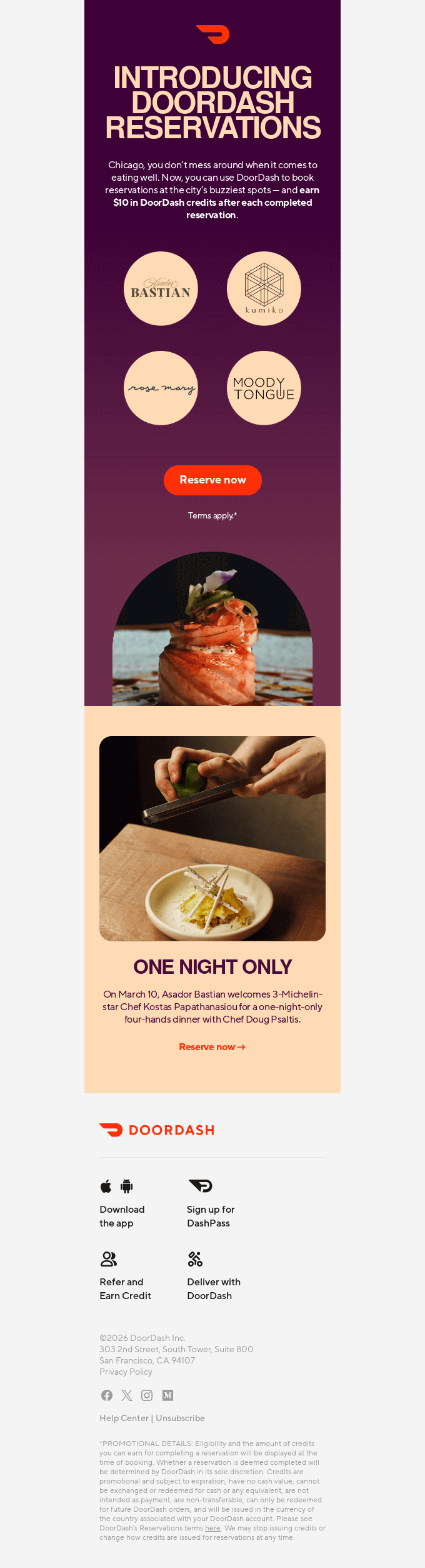Open Refer and Earn Credit
The width and height of the screenshot is (425, 1568).
tap(125, 1288)
